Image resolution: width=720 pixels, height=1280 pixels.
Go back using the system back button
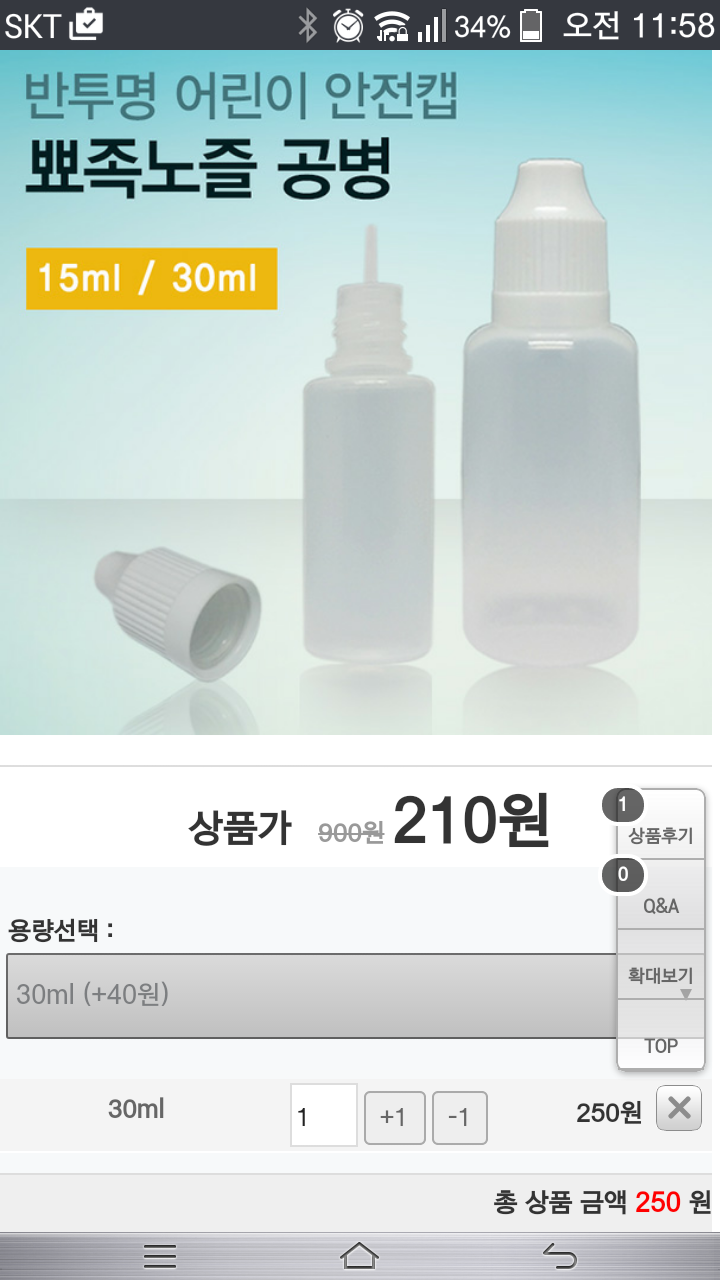[x=559, y=1255]
